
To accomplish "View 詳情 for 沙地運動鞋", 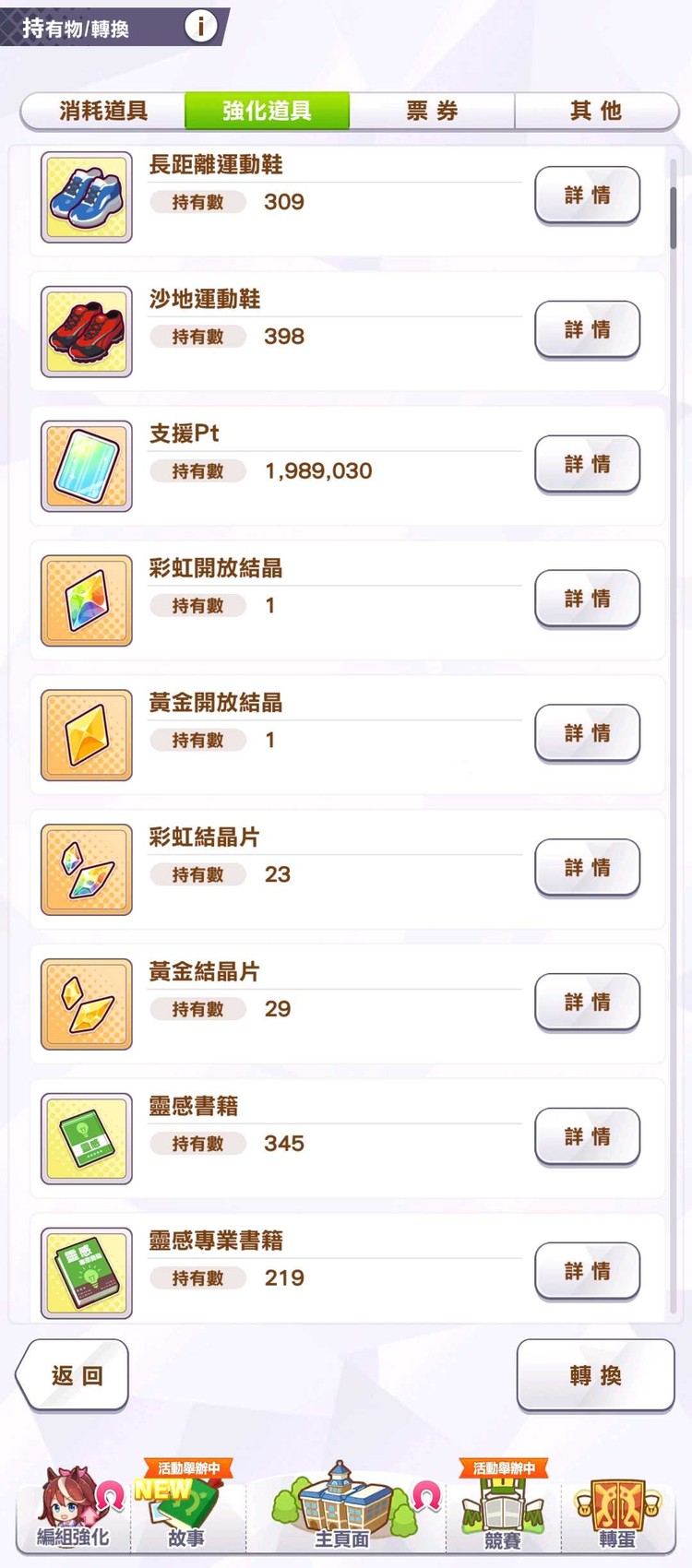I will pyautogui.click(x=587, y=330).
